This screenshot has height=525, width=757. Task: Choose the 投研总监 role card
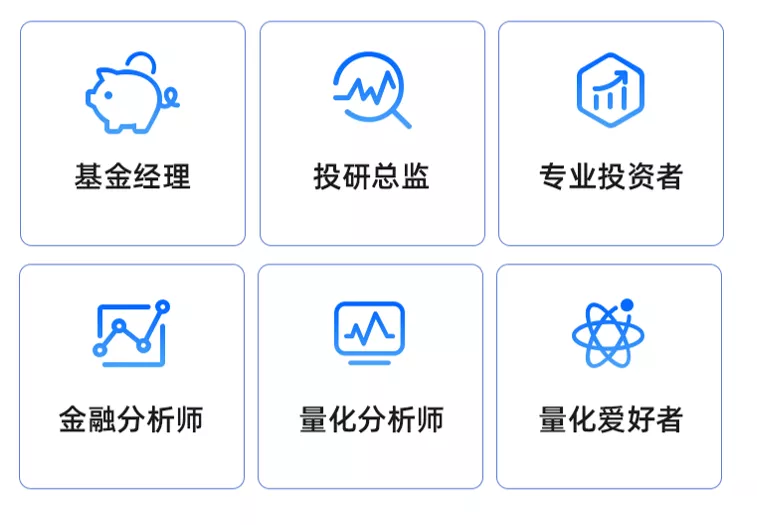pyautogui.click(x=372, y=133)
